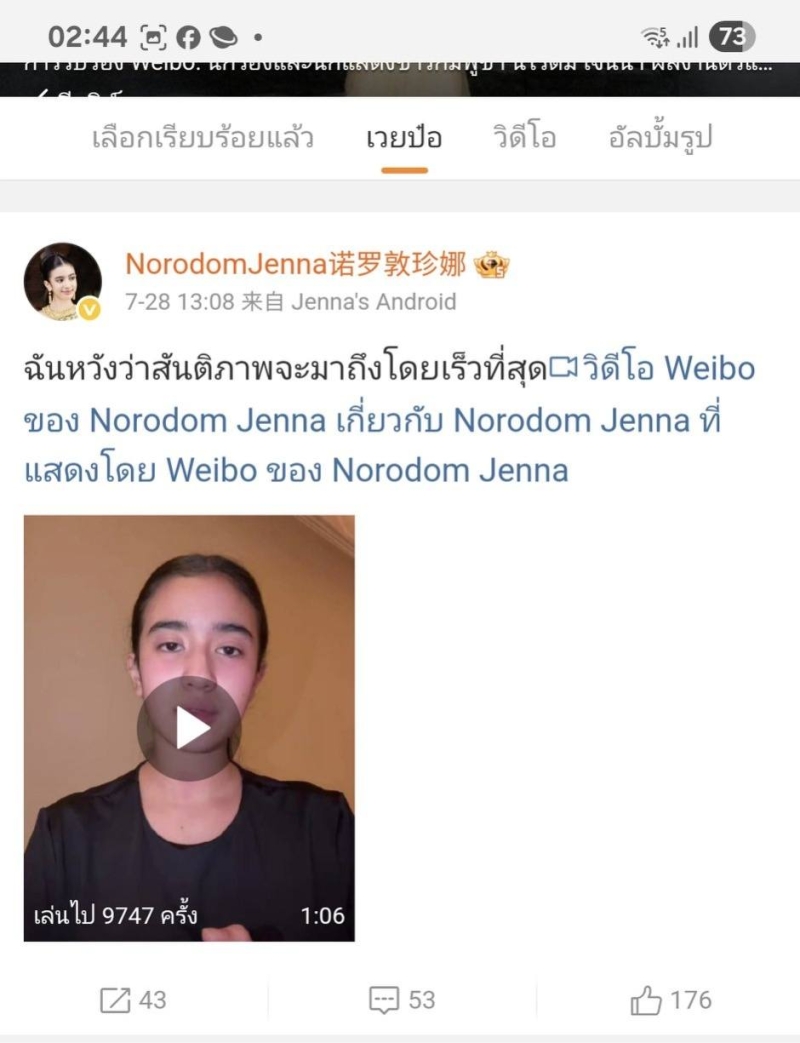This screenshot has width=800, height=1043.
Task: Like the post with 176 likes
Action: click(x=670, y=999)
